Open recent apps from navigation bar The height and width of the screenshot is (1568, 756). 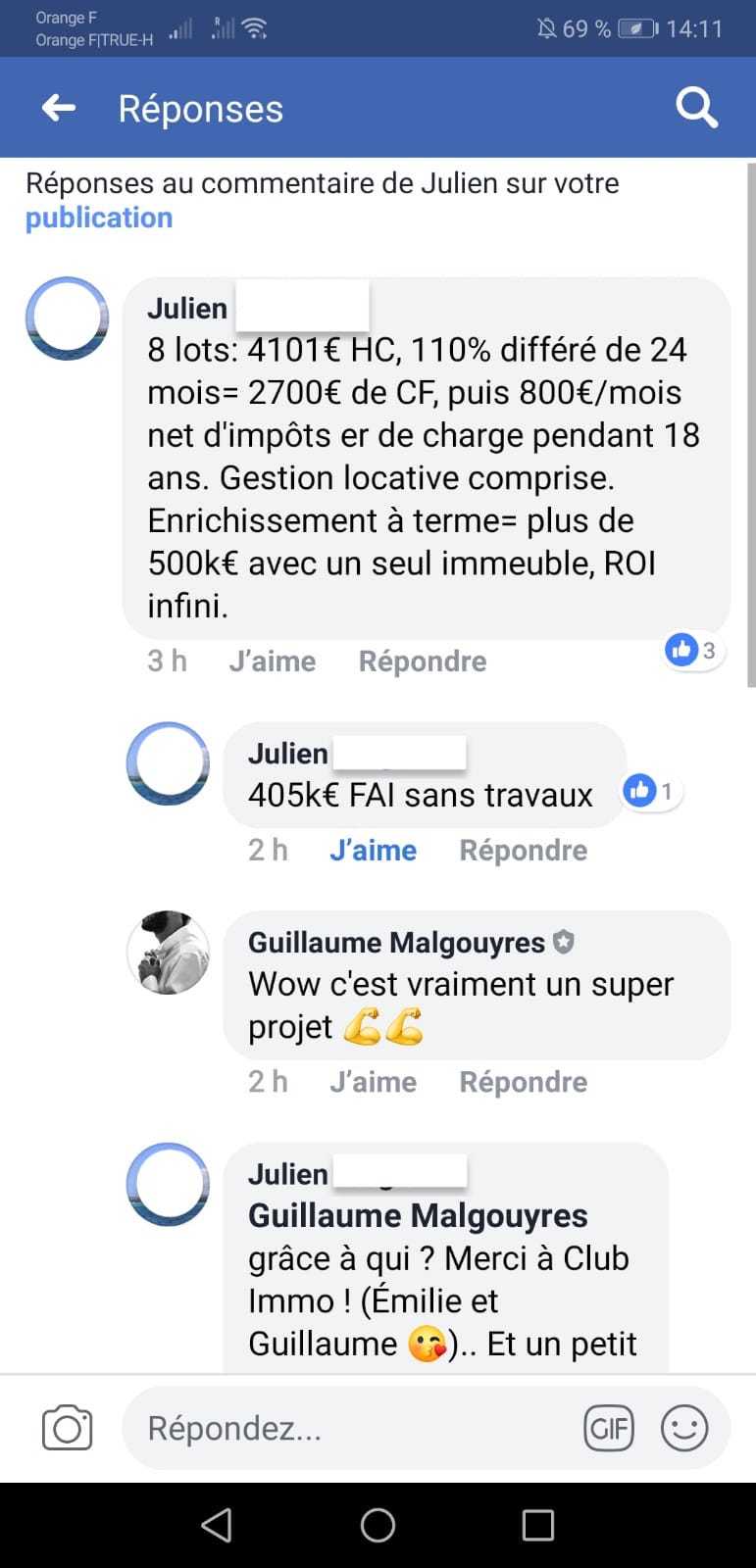(x=537, y=1525)
